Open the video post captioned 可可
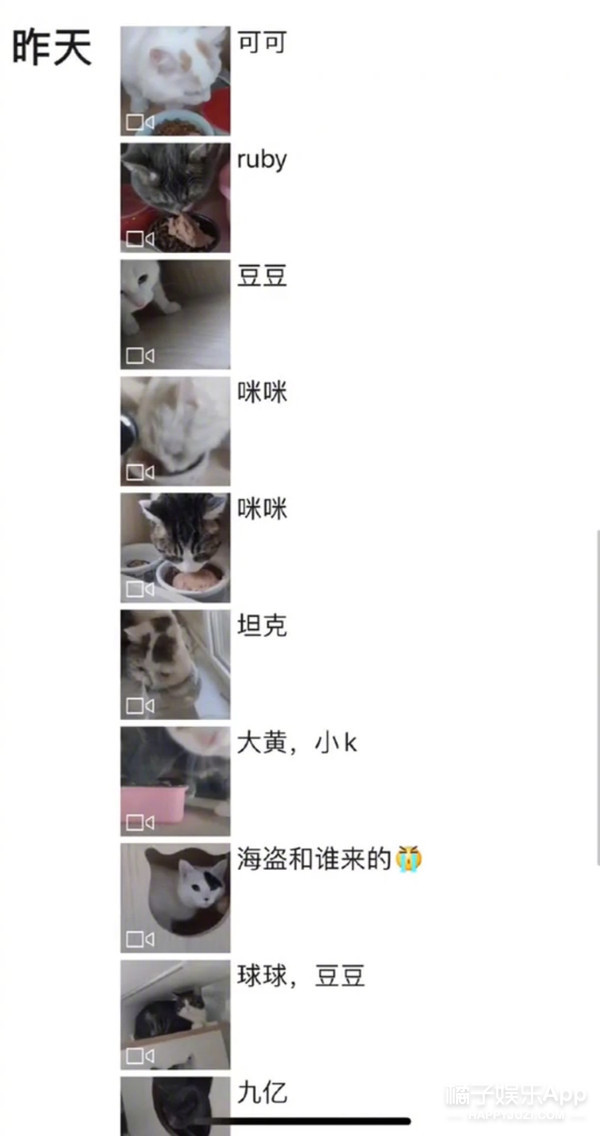 coord(175,81)
